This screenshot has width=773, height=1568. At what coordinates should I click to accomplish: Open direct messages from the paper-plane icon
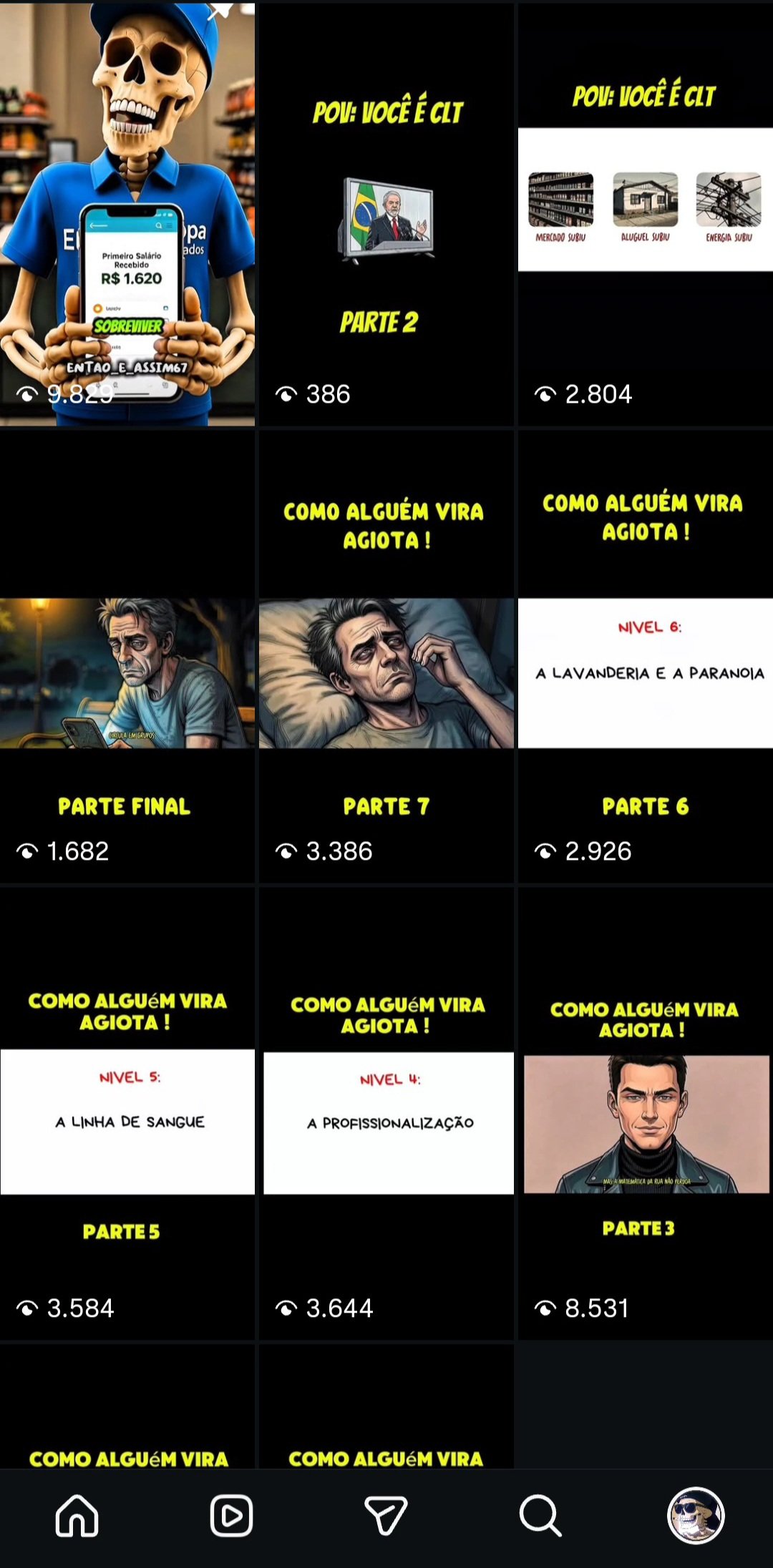[x=386, y=1515]
